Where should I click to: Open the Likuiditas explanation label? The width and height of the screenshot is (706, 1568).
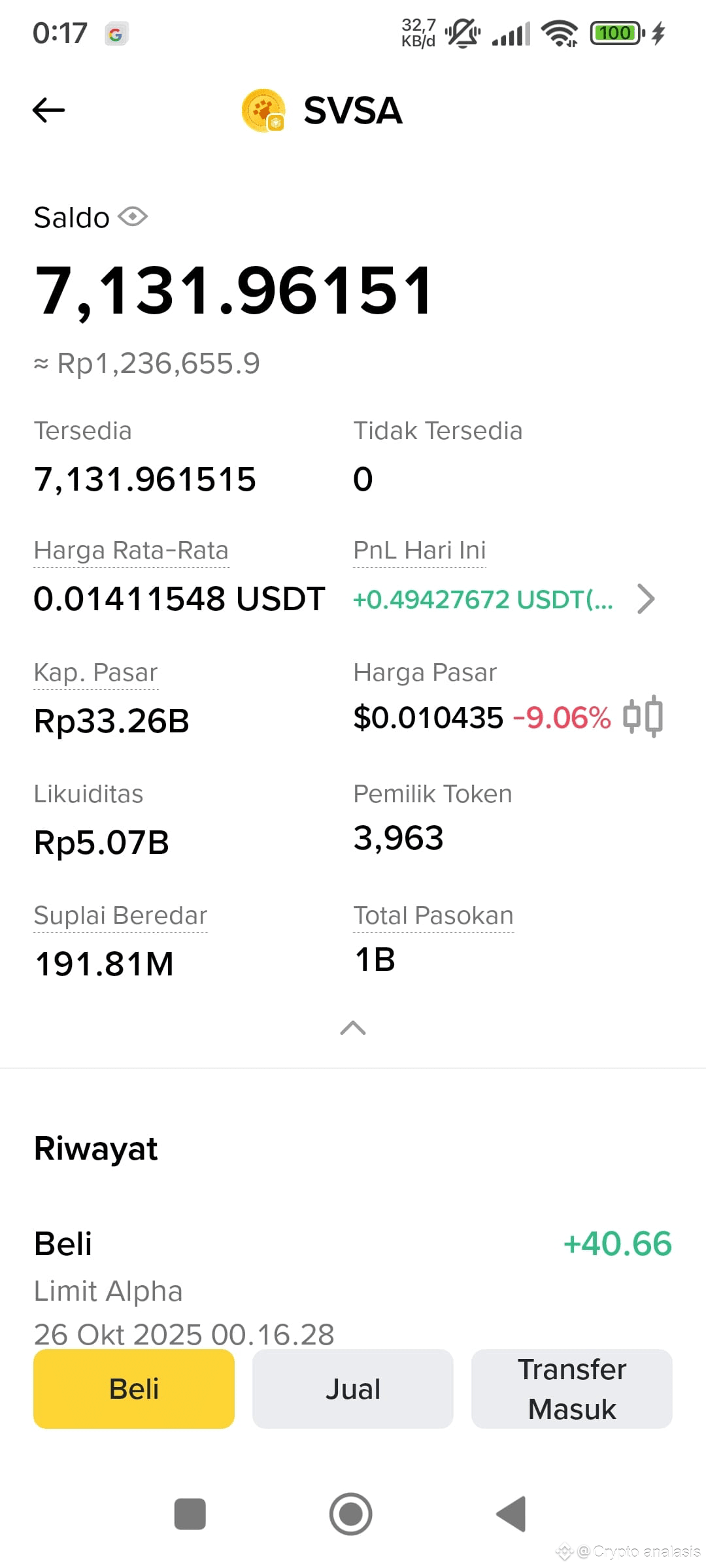pyautogui.click(x=88, y=793)
